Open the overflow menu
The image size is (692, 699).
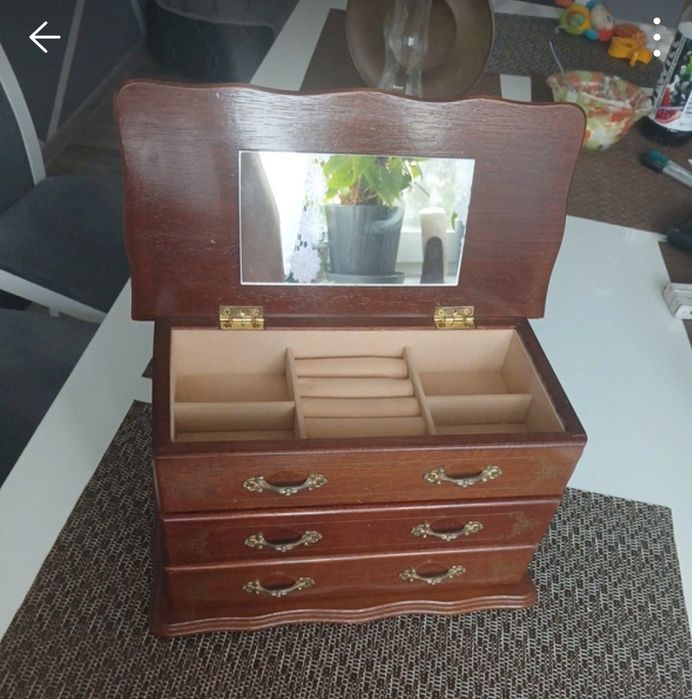click(657, 37)
